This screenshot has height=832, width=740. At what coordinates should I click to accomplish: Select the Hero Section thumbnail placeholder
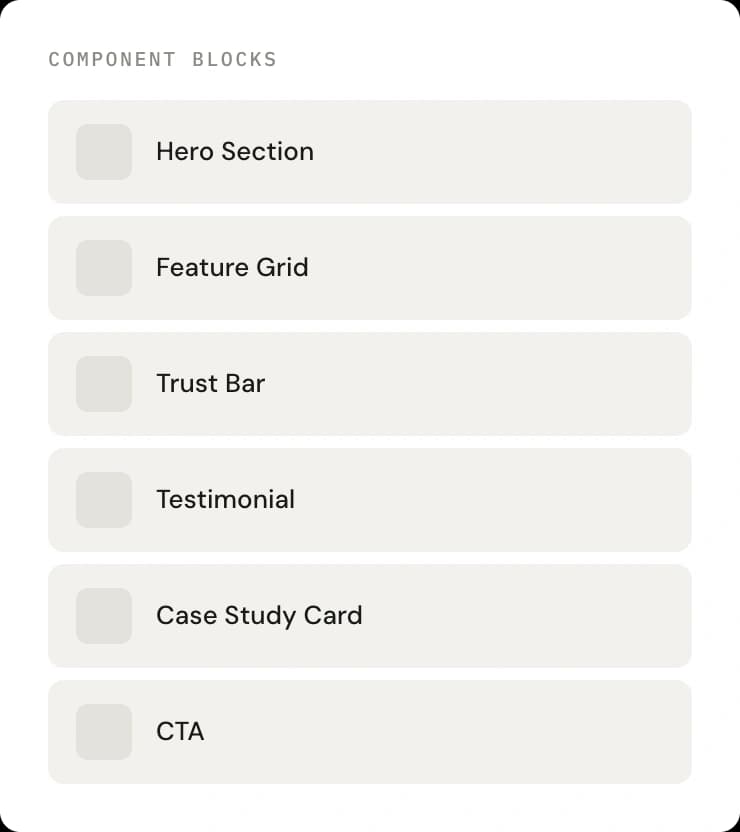(103, 152)
